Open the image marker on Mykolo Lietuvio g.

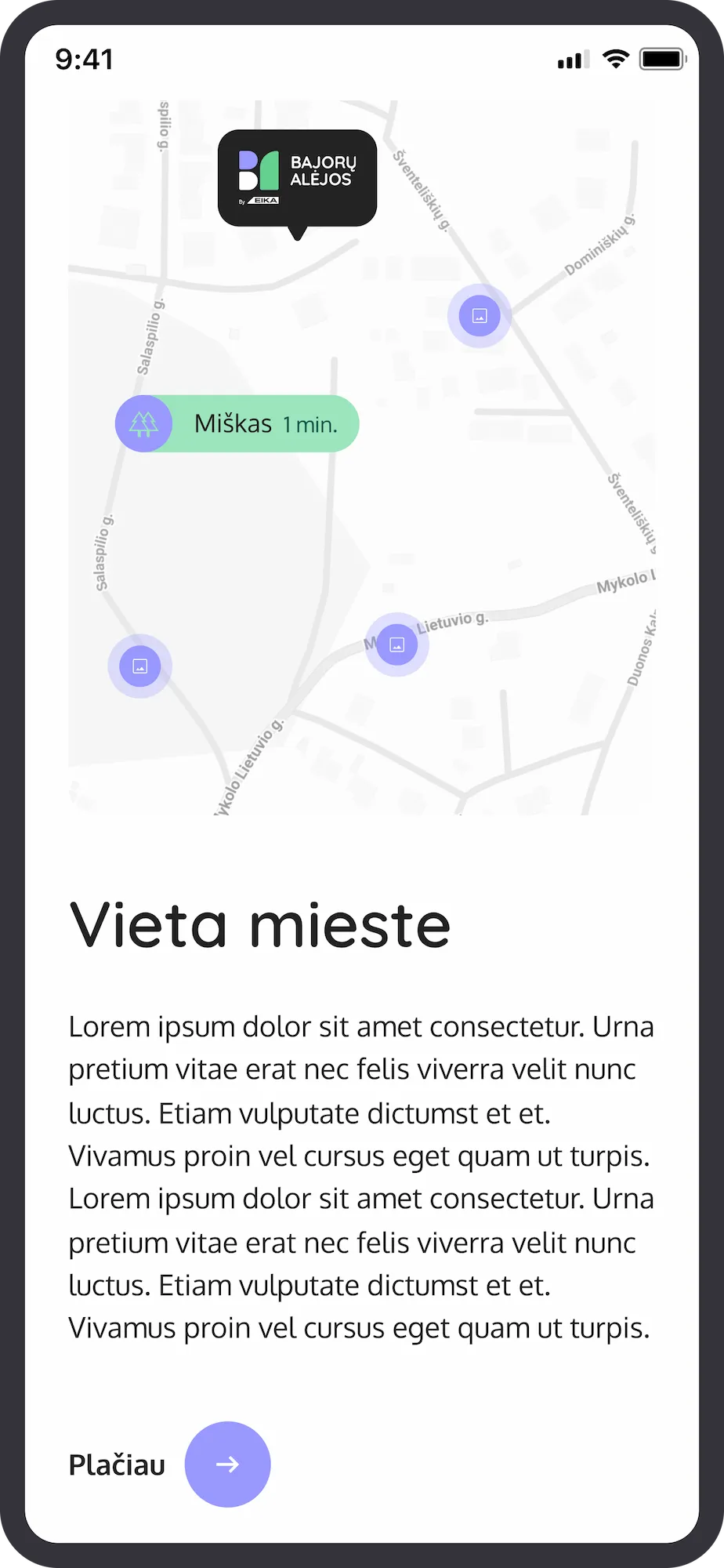click(x=397, y=644)
